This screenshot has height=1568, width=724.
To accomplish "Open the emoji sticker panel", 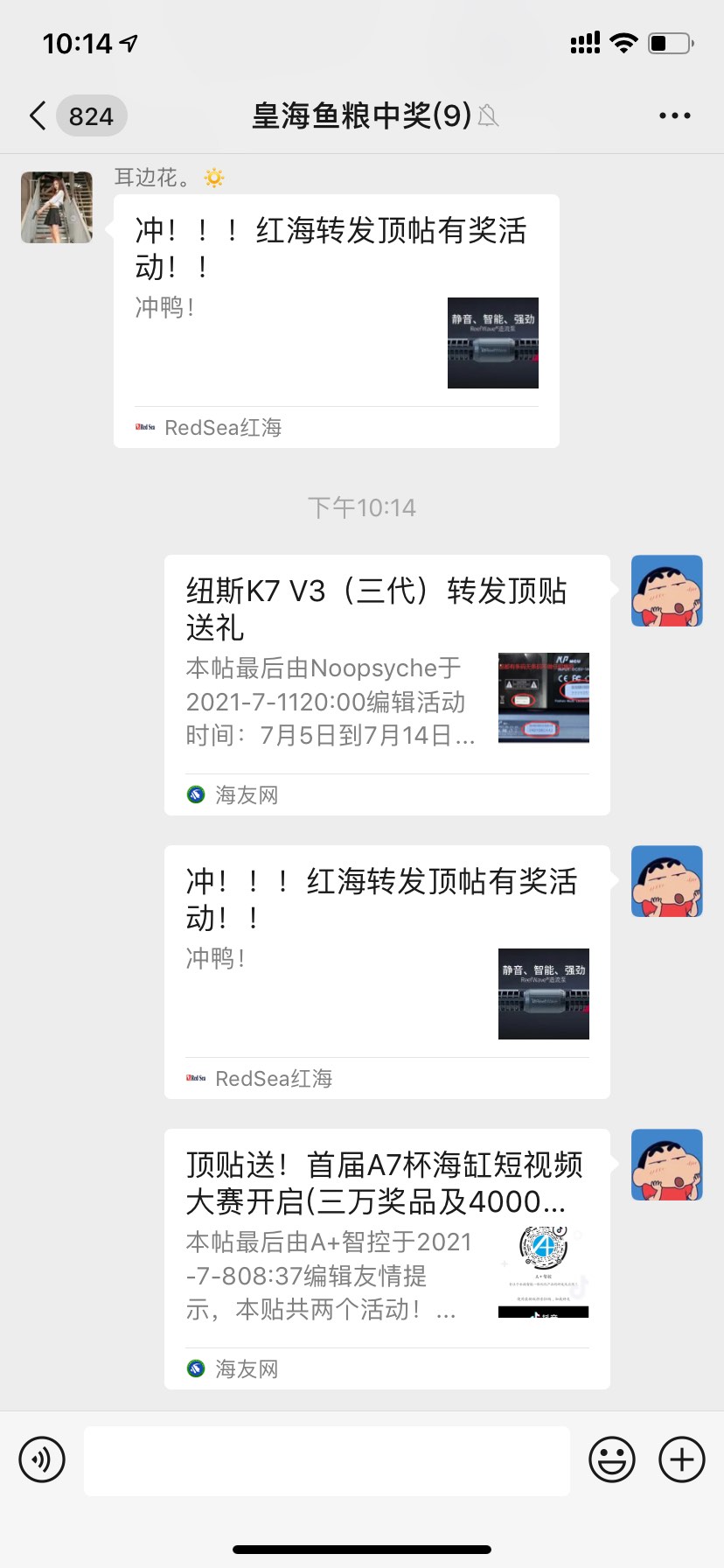I will pos(611,1459).
